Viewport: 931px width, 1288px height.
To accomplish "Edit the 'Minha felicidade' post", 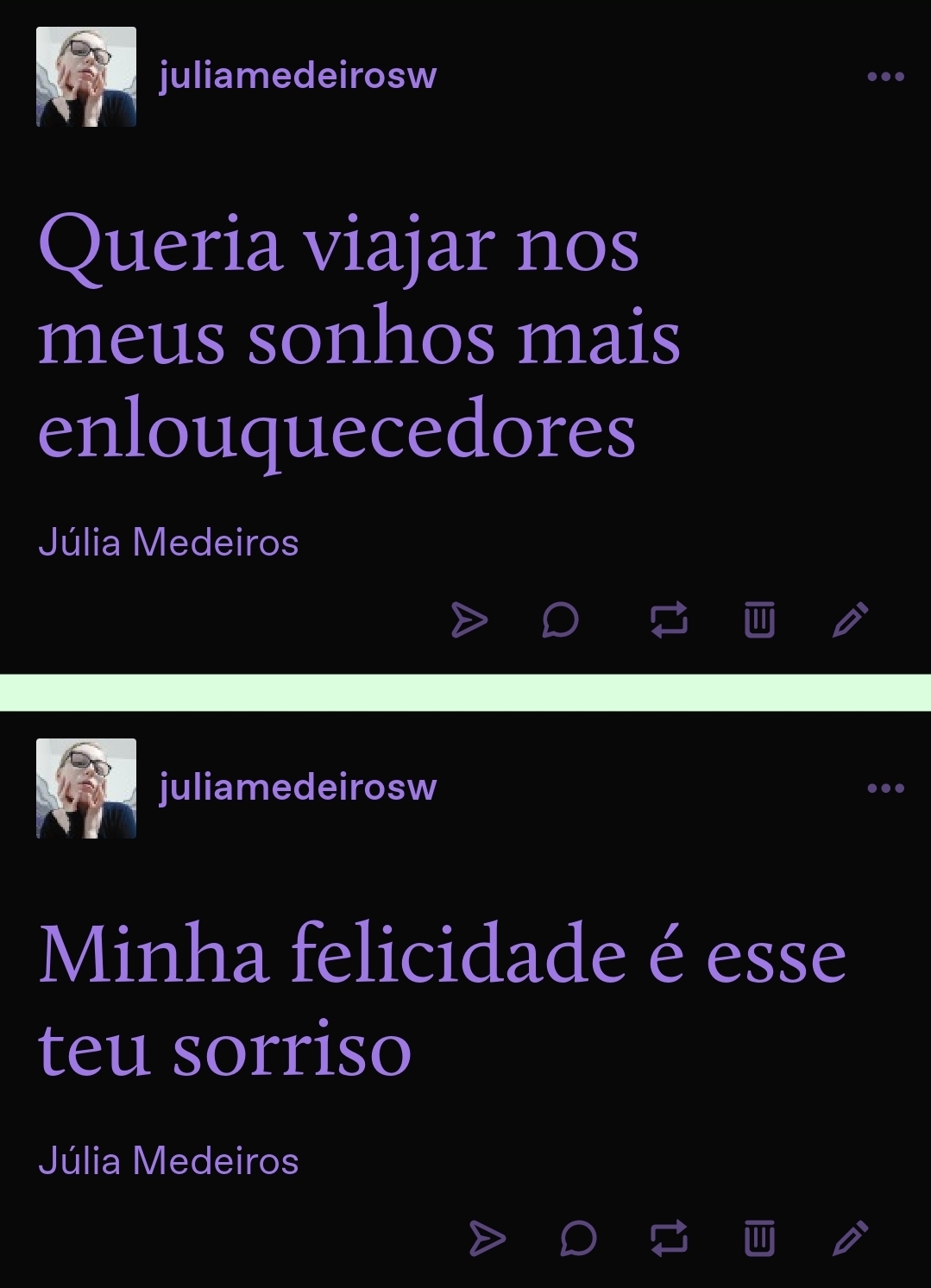I will (x=850, y=1239).
